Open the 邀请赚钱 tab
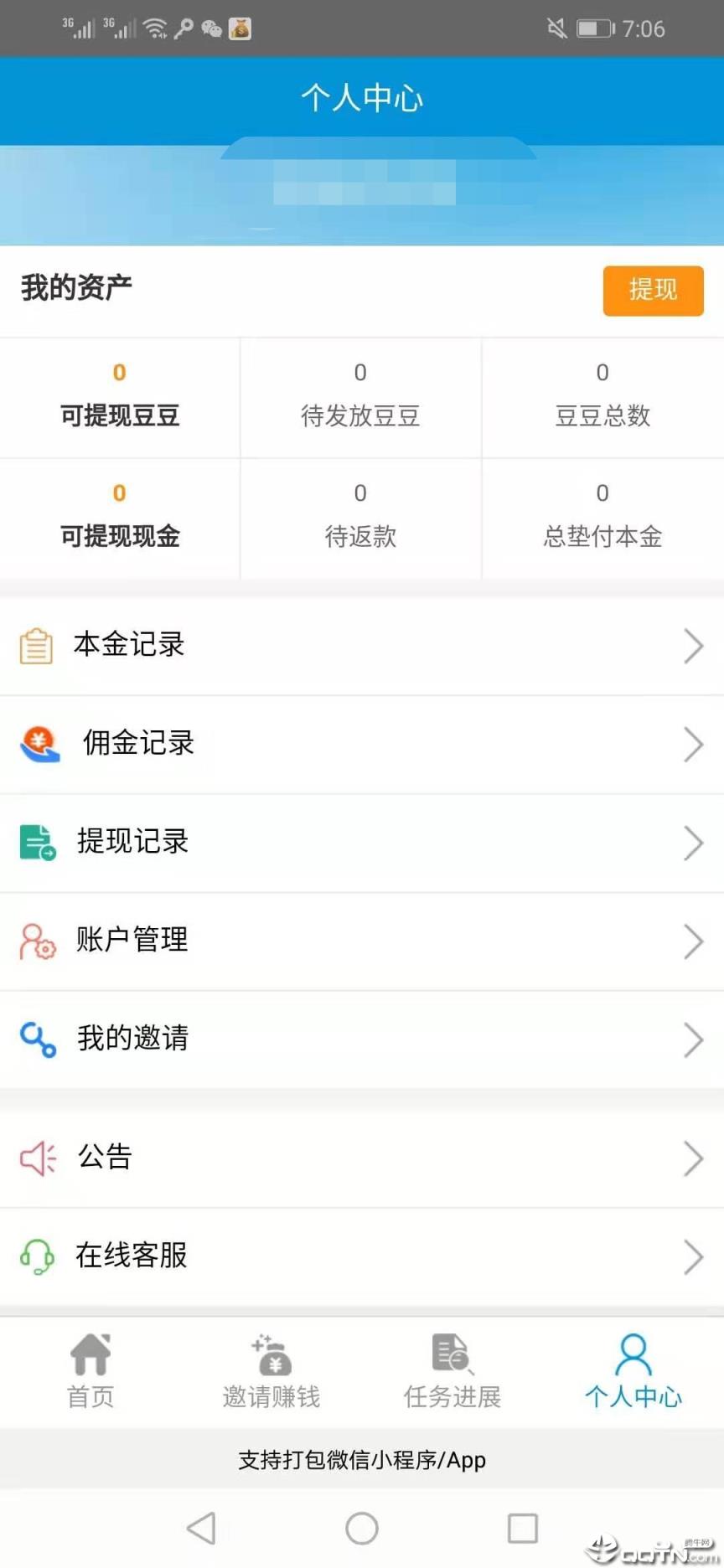 click(270, 1371)
